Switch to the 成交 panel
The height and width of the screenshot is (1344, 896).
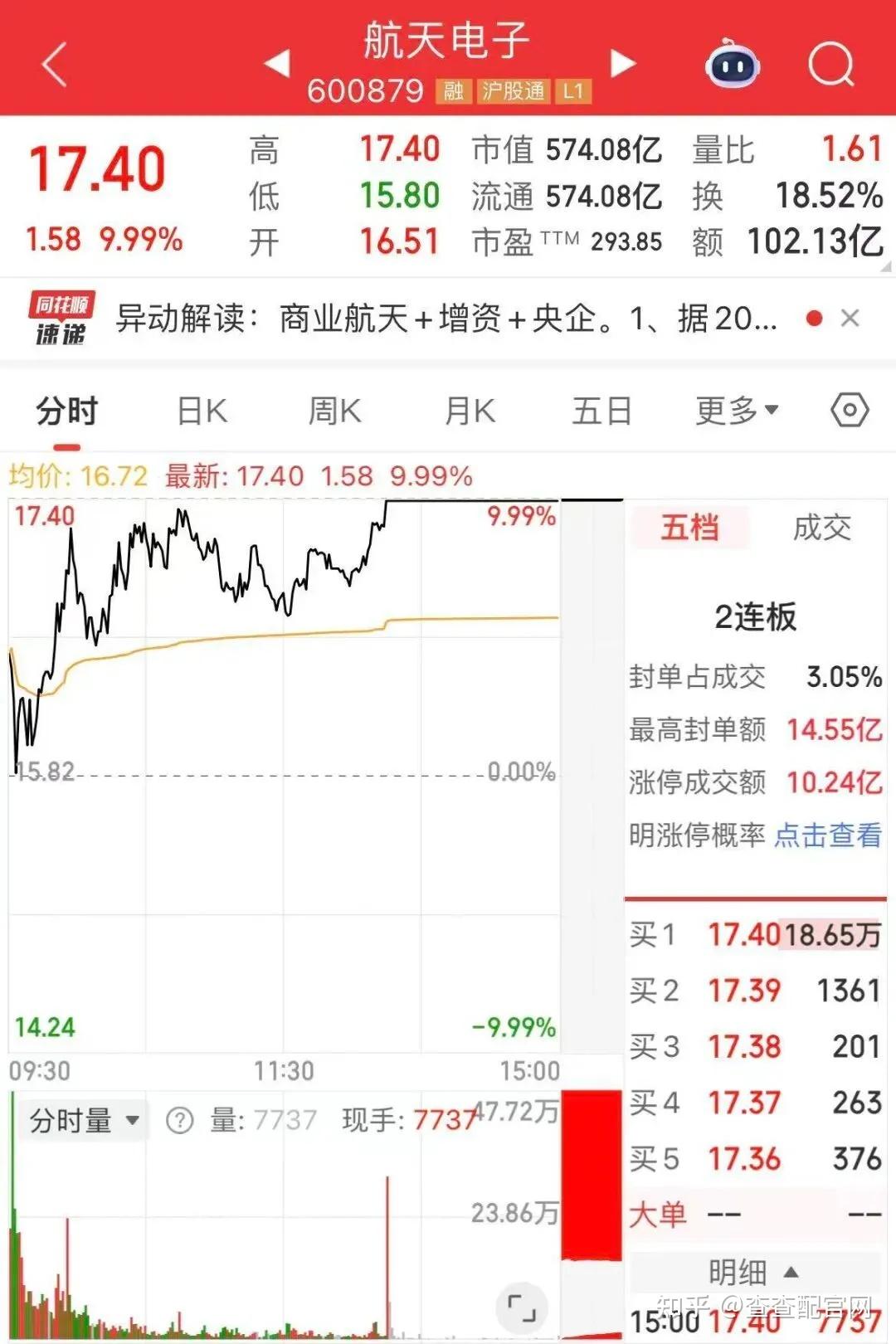click(x=820, y=528)
